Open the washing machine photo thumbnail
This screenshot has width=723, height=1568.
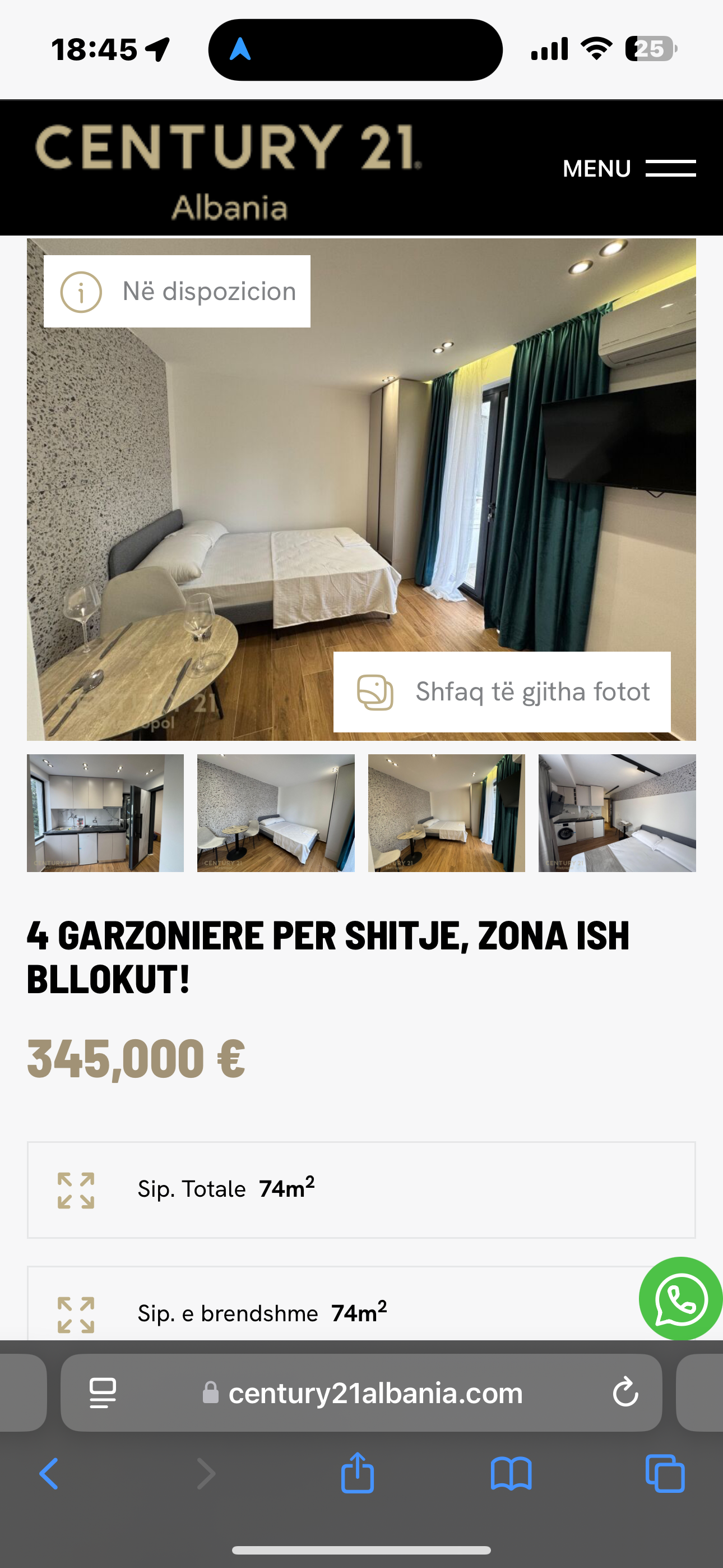(x=617, y=813)
